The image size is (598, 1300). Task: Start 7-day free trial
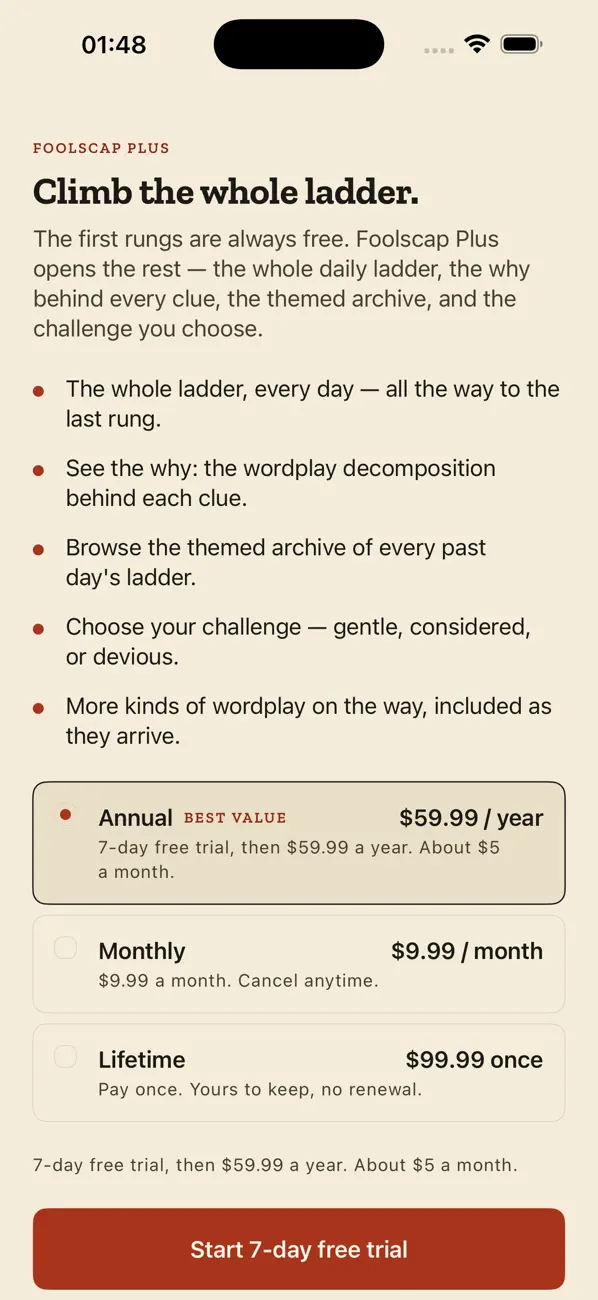299,1249
